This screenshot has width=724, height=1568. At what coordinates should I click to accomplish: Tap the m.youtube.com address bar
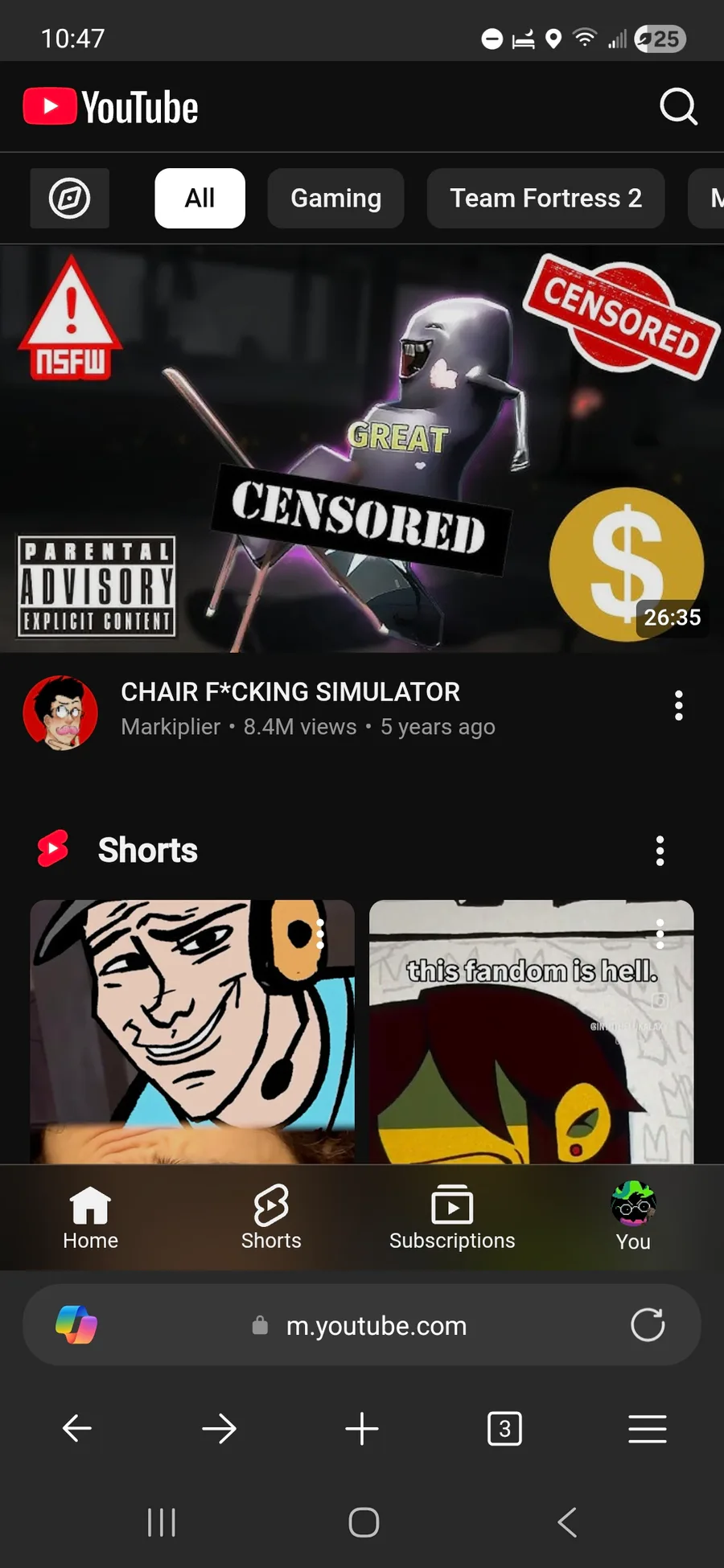click(x=376, y=1325)
